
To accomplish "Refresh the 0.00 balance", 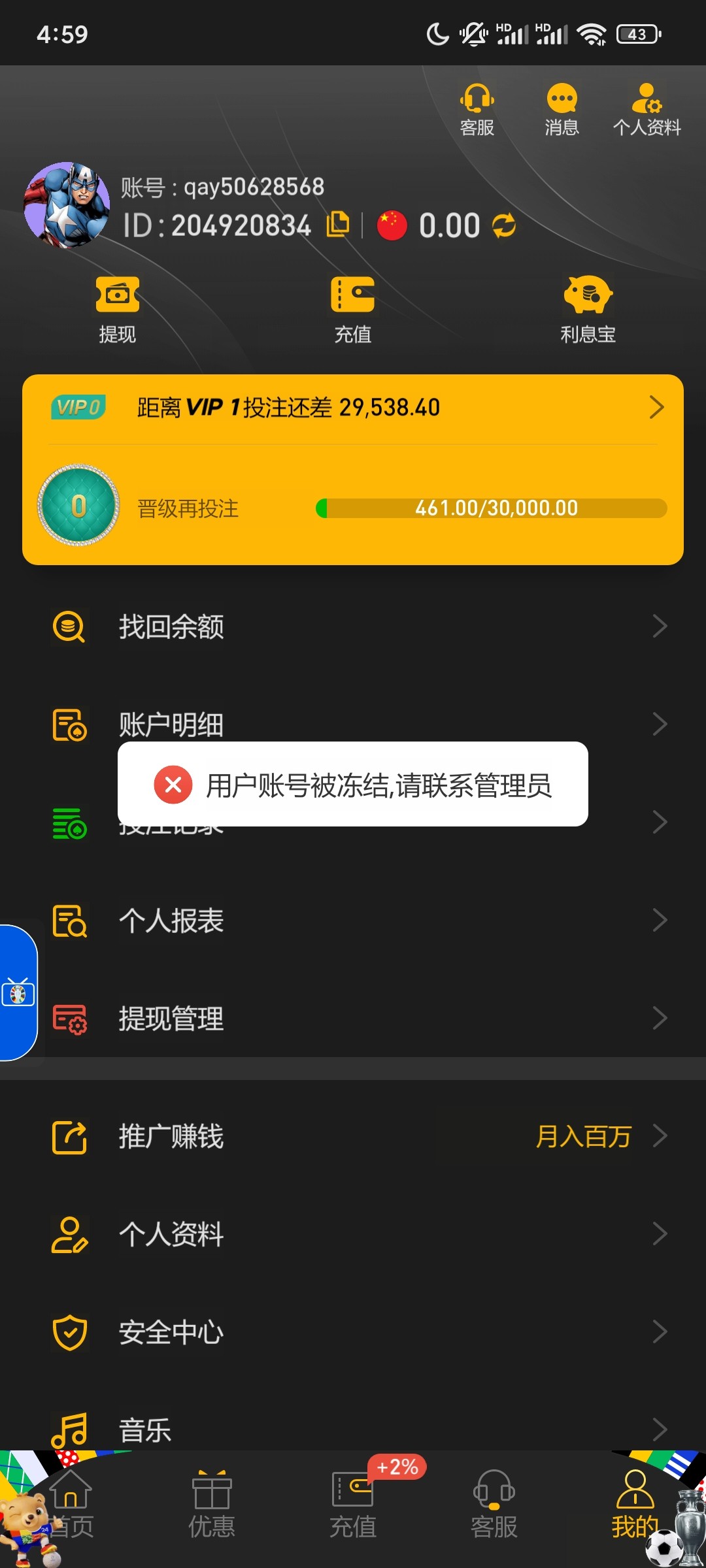I will 504,226.
